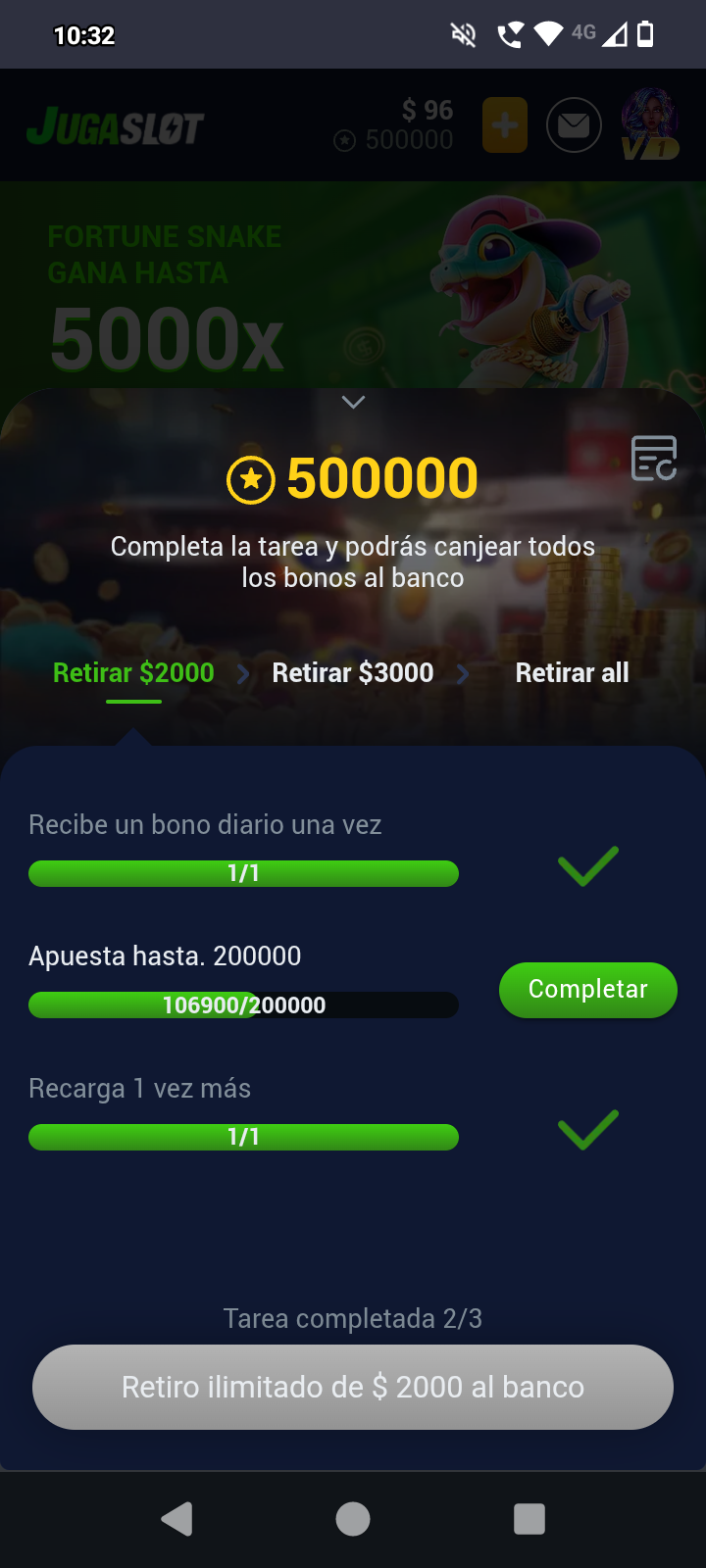
Task: Open the bonus records icon
Action: point(653,458)
